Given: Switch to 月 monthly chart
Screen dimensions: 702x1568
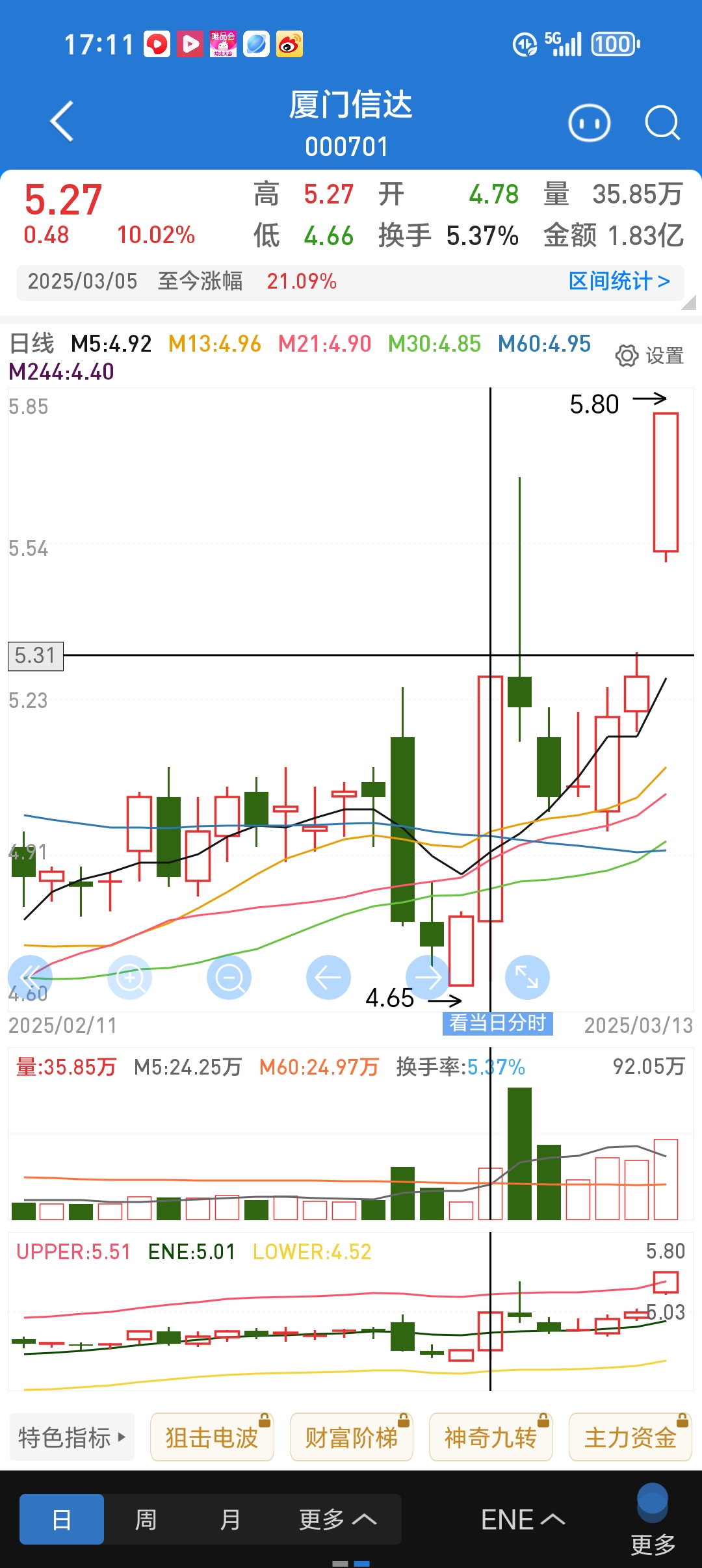Looking at the screenshot, I should [x=229, y=1520].
